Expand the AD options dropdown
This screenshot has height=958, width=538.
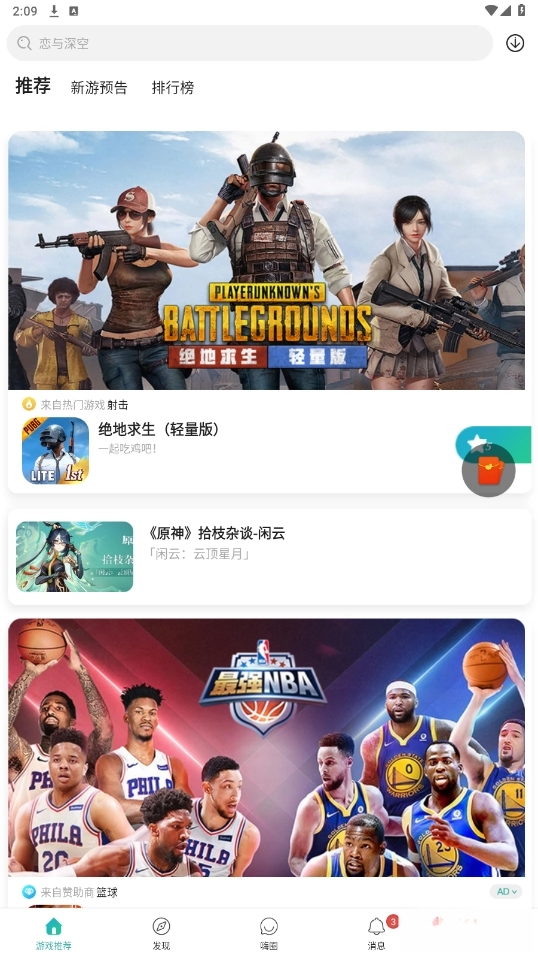point(506,891)
